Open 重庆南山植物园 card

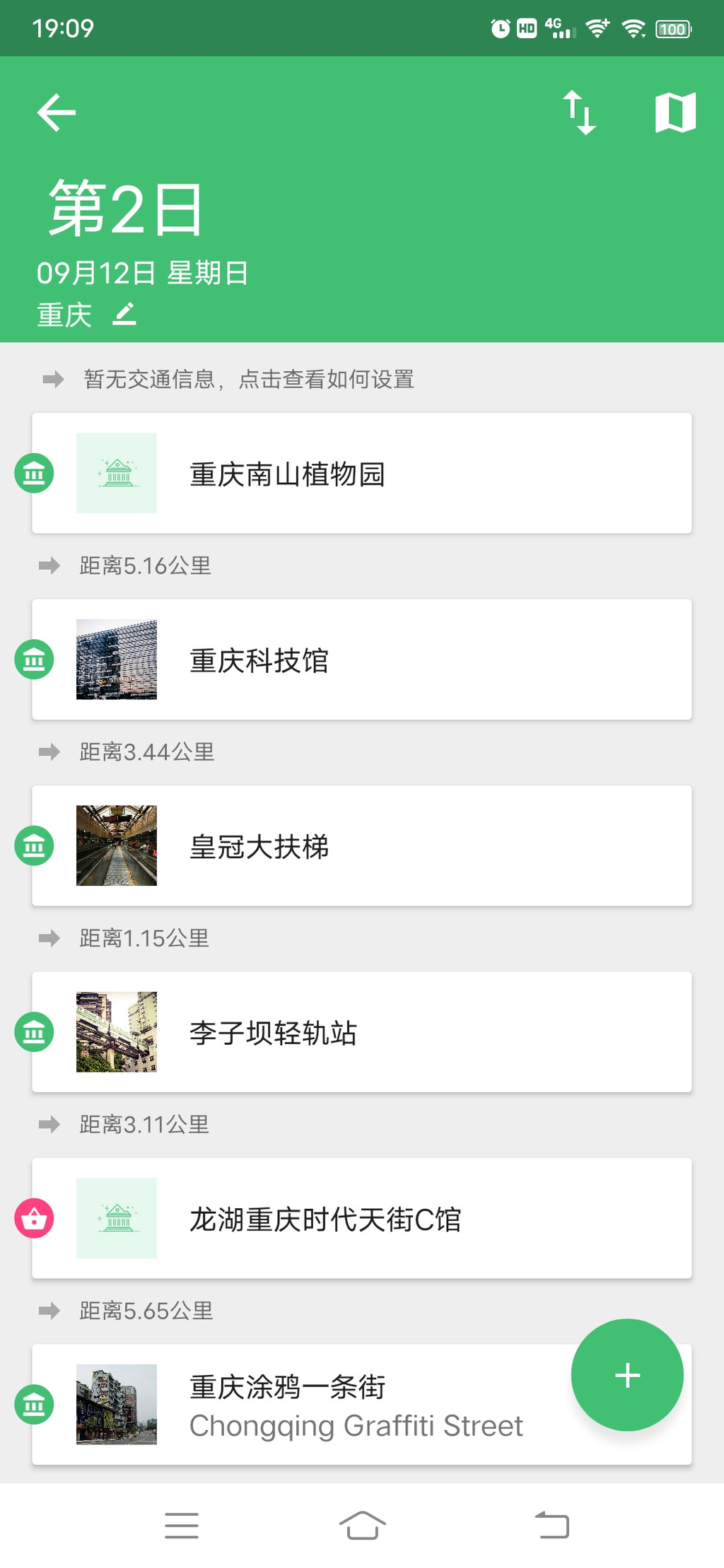pos(361,473)
